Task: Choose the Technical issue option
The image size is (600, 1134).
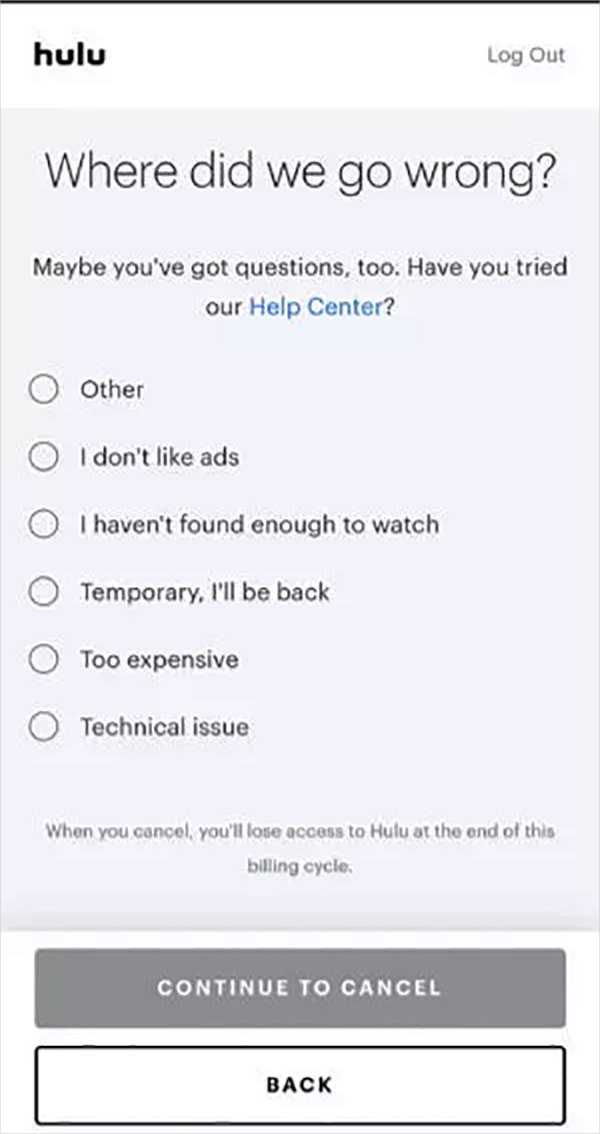Action: (43, 727)
